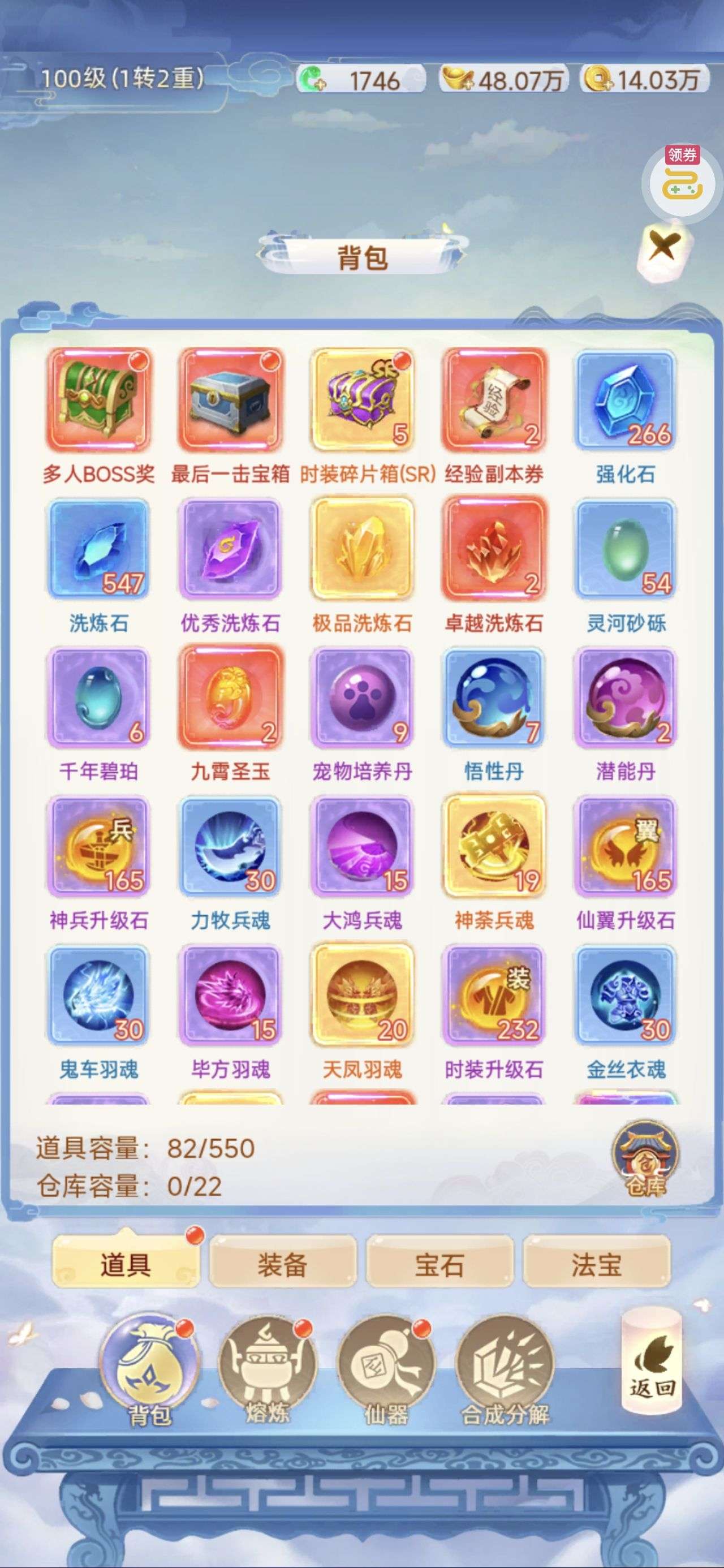Tap the 强化石 item
Screen dimensions: 724x1568
coord(626,400)
